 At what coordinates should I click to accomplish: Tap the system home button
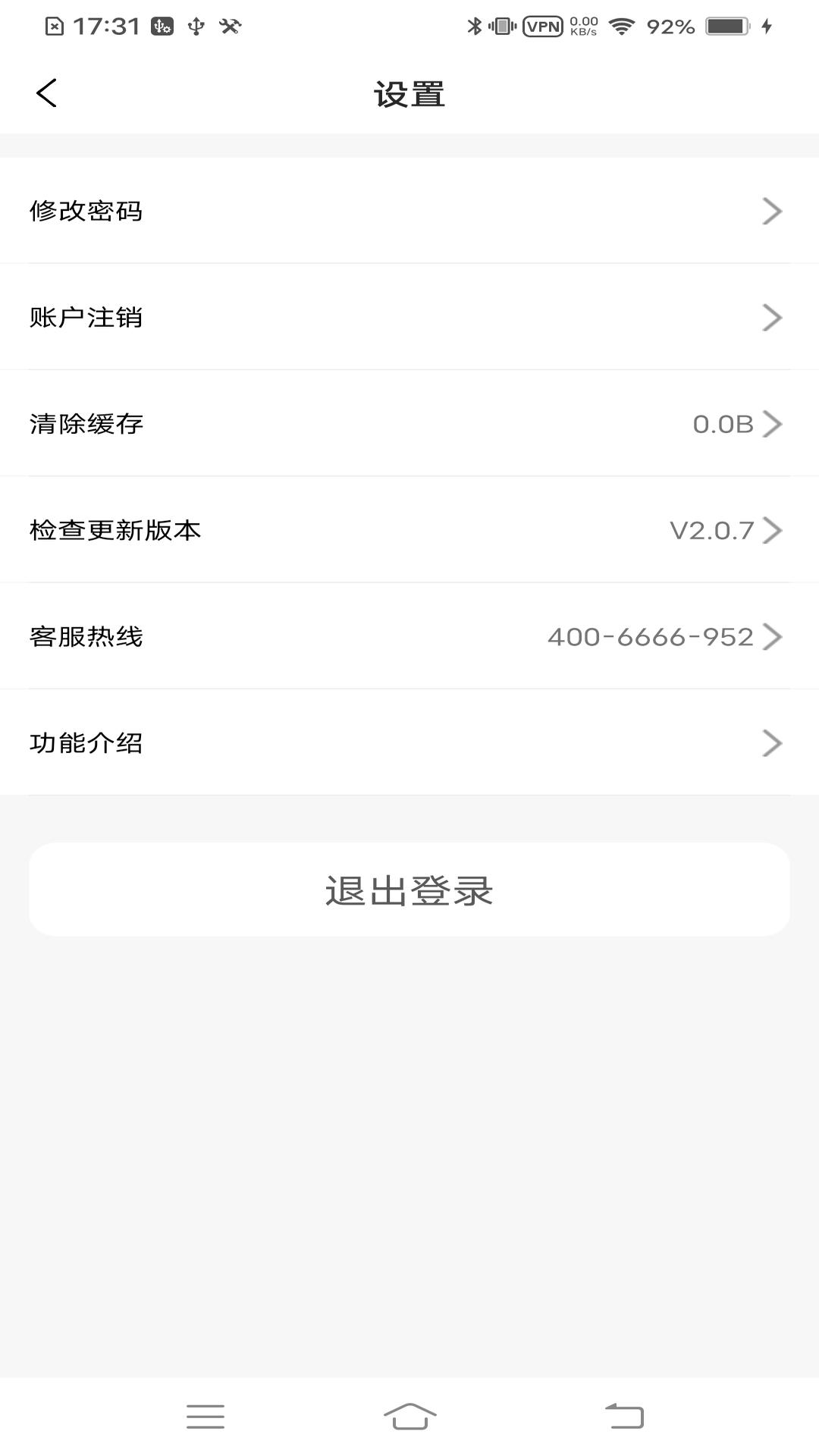pos(409,1416)
